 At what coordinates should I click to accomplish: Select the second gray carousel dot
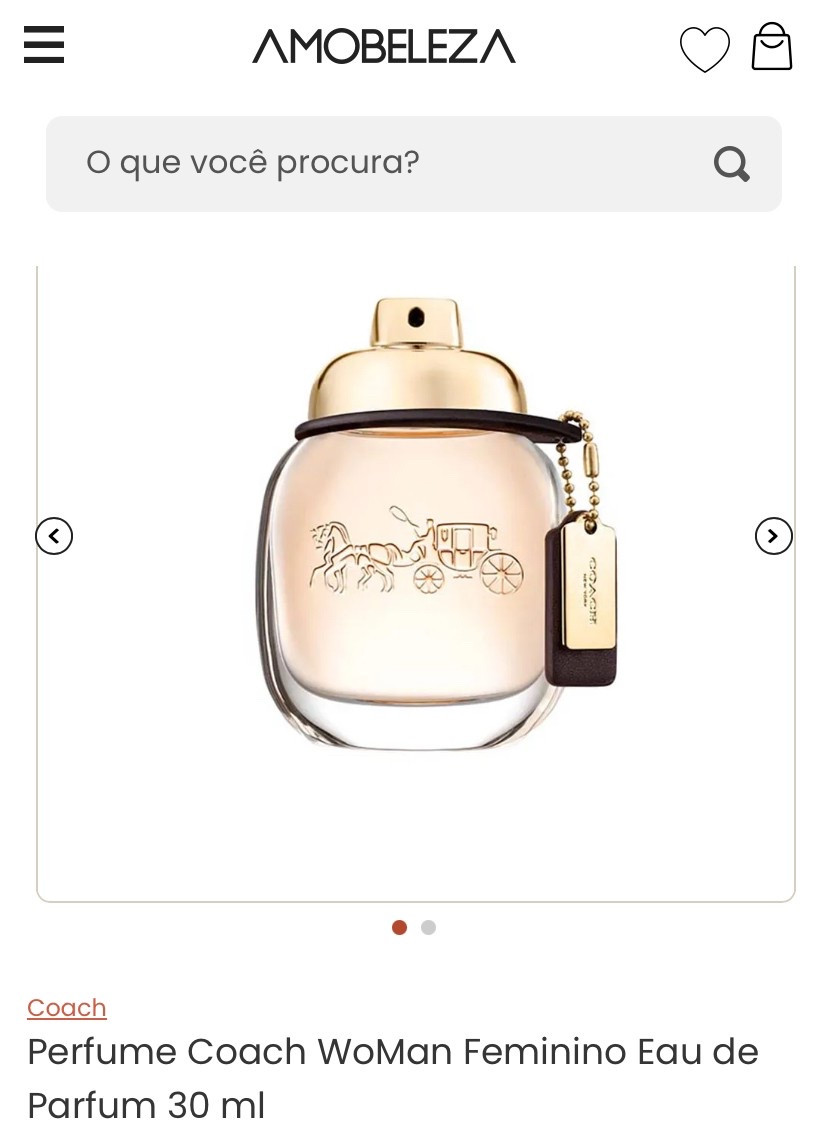coord(428,927)
